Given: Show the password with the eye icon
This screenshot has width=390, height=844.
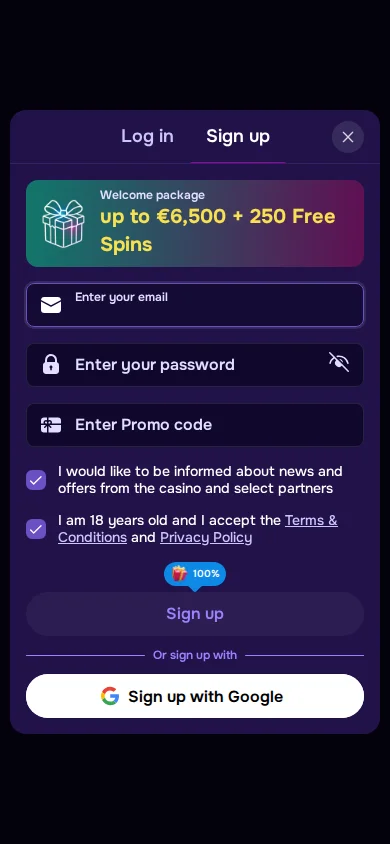Looking at the screenshot, I should [339, 362].
